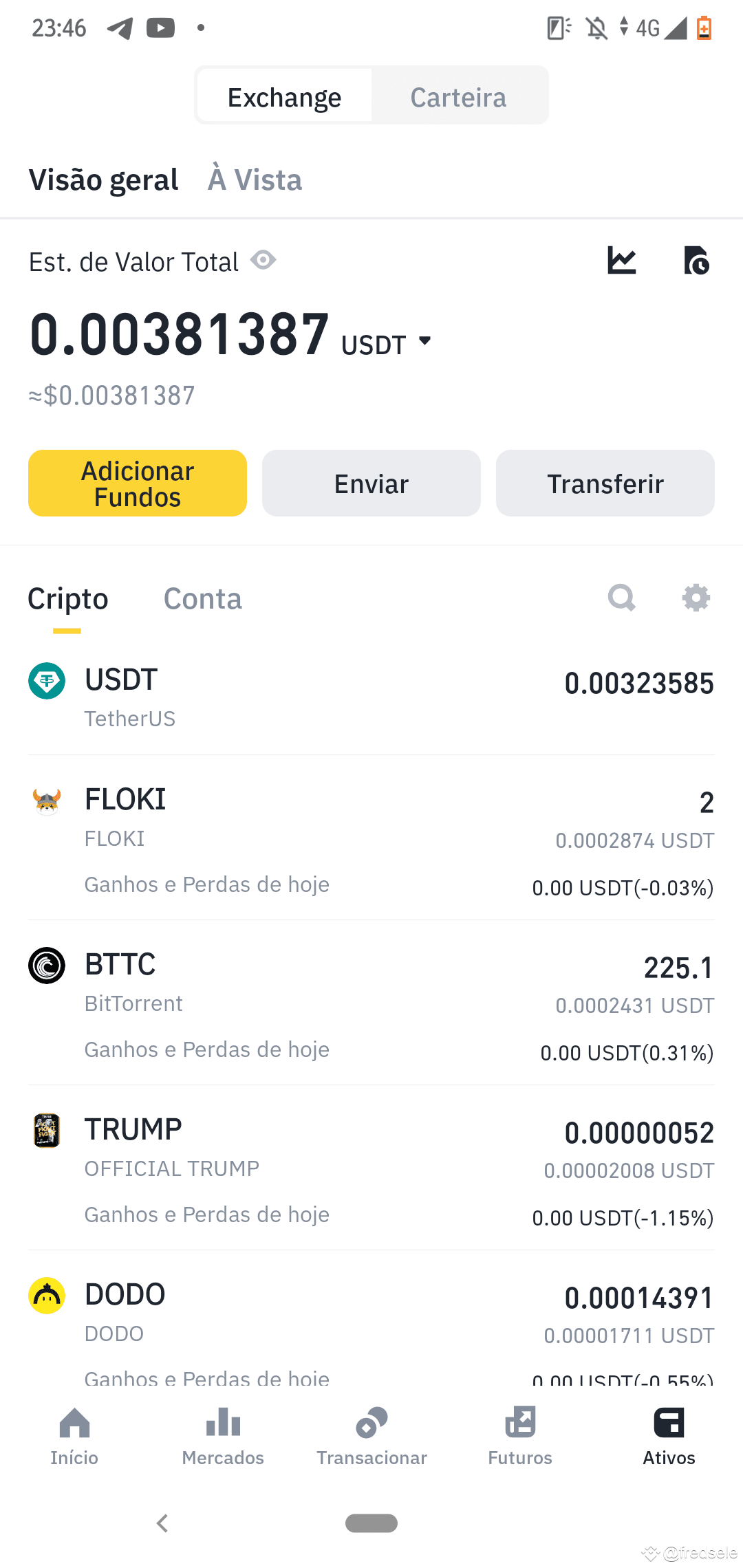Open the Futuros section
Viewport: 743px width, 1568px height.
[520, 1437]
